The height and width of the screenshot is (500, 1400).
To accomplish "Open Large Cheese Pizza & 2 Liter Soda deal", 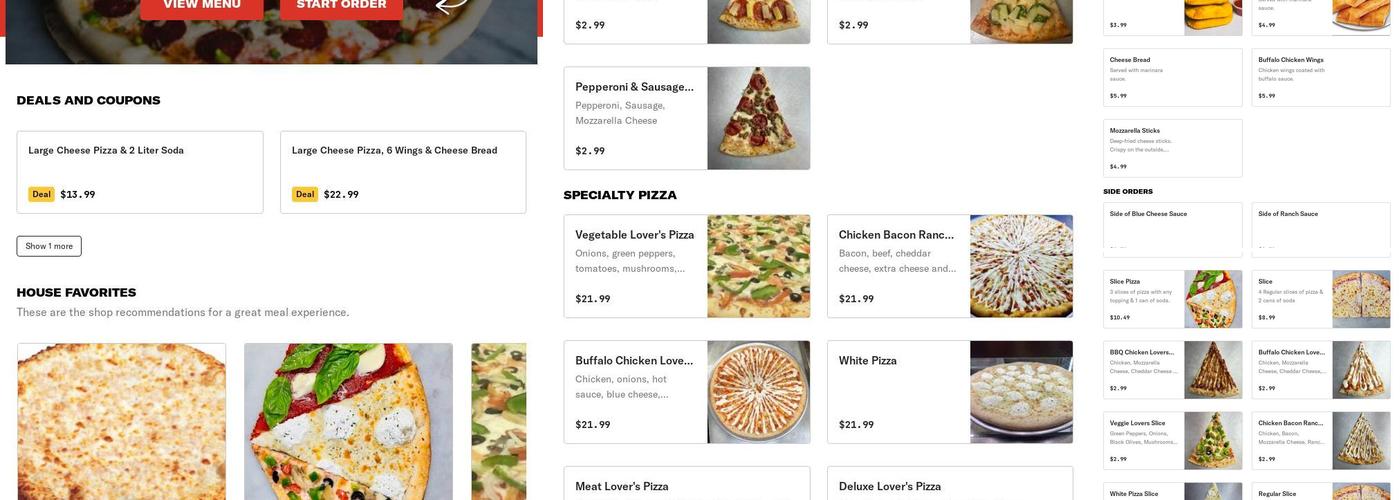I will click(140, 172).
